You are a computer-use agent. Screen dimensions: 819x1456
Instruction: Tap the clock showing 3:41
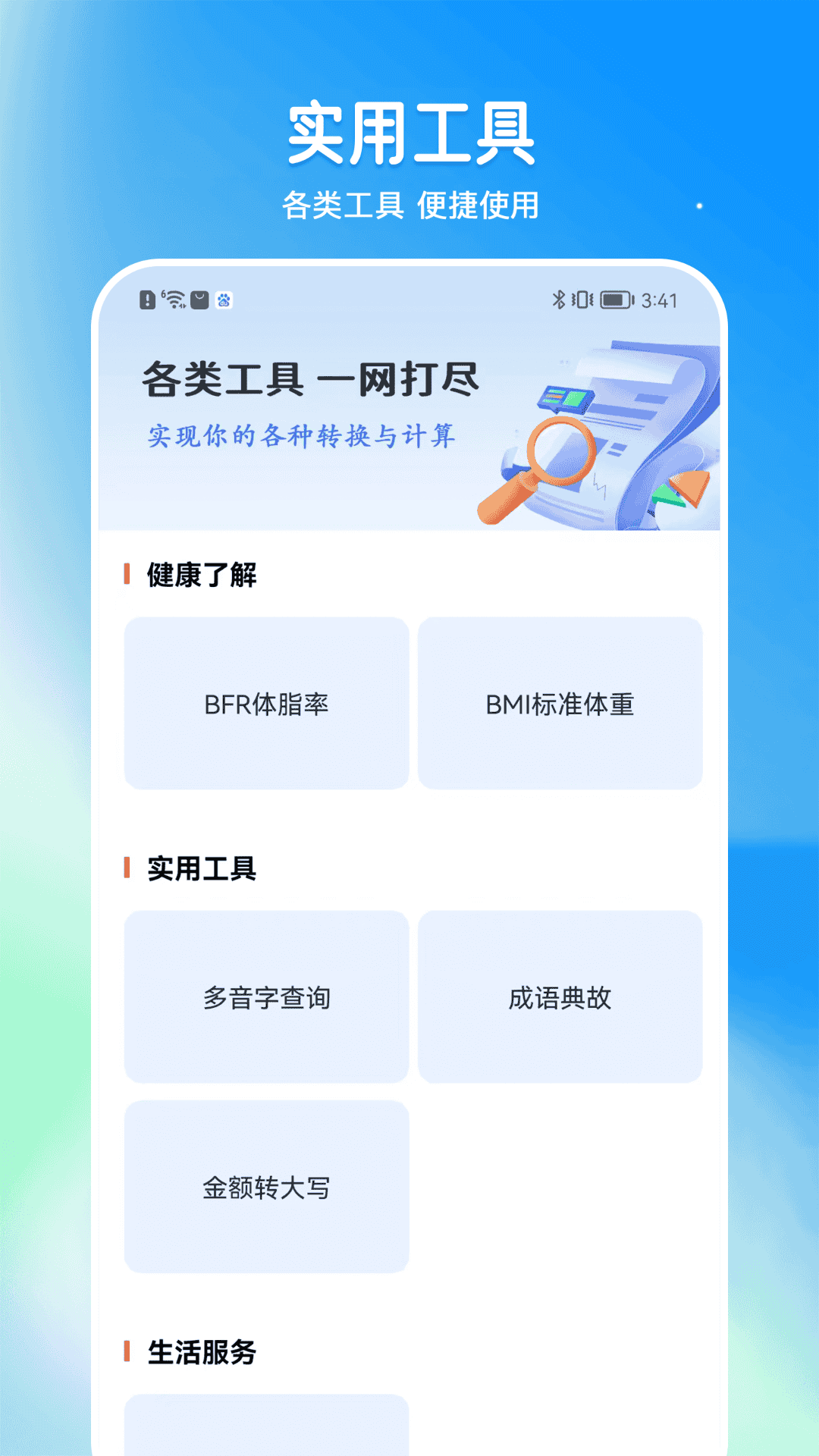(x=660, y=300)
